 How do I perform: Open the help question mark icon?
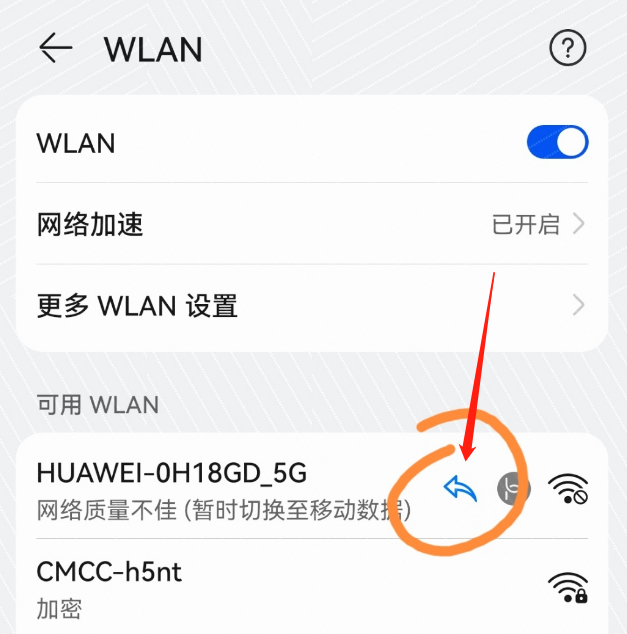click(567, 48)
